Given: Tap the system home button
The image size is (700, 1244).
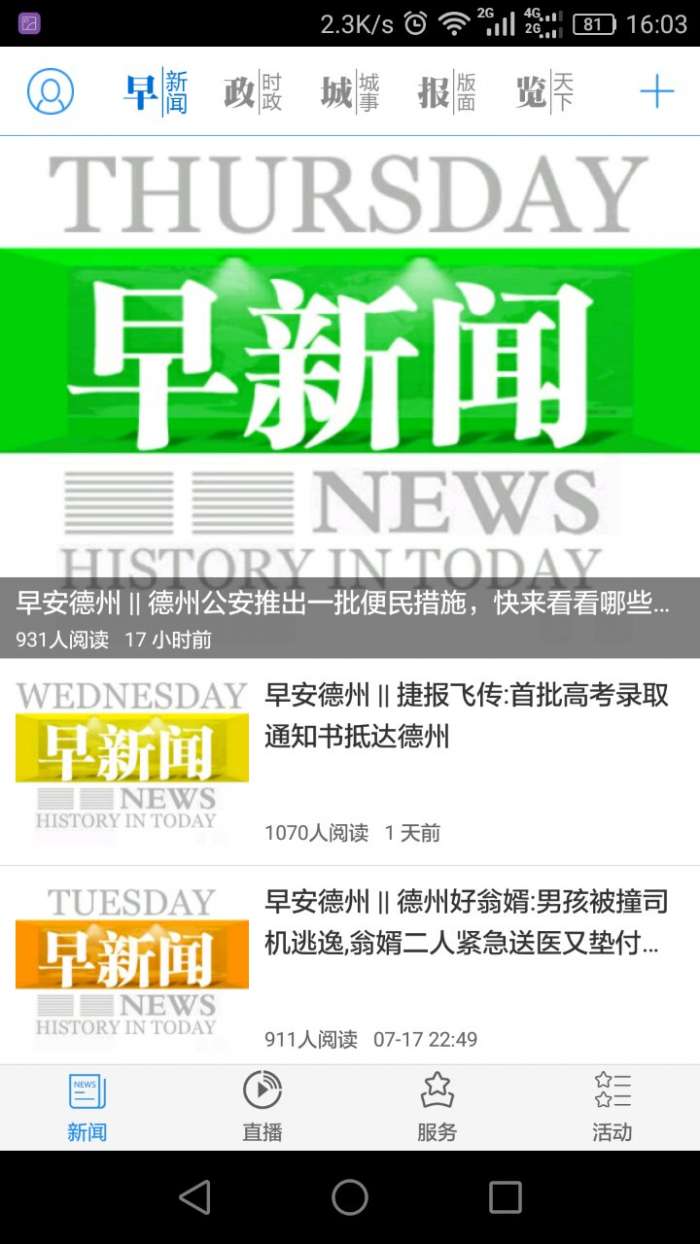Looking at the screenshot, I should tap(350, 1197).
